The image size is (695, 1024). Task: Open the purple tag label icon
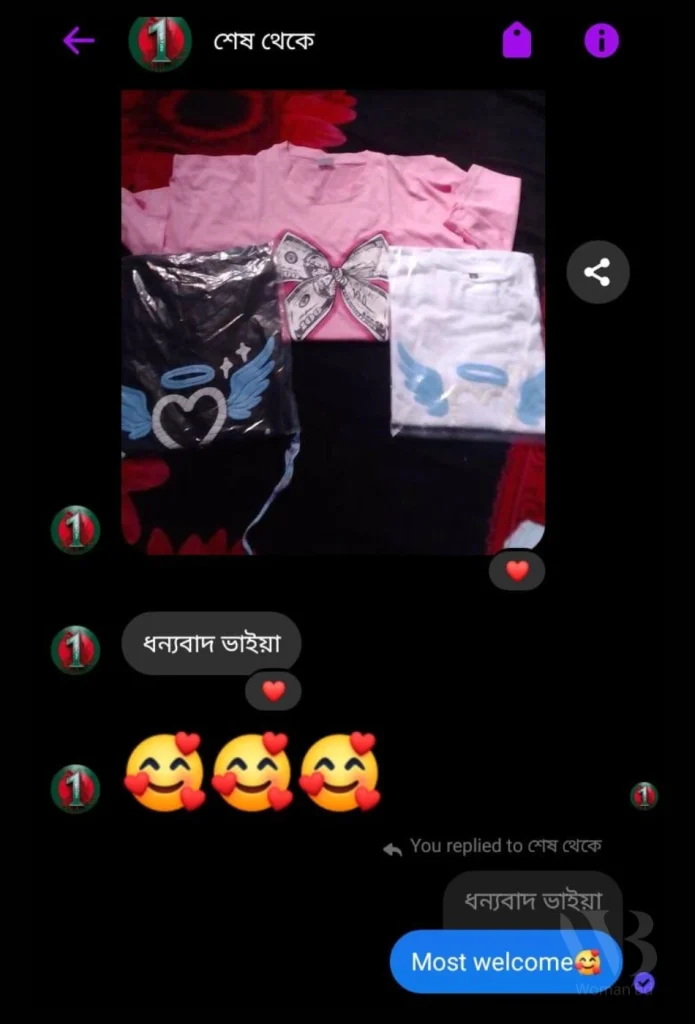tap(516, 41)
